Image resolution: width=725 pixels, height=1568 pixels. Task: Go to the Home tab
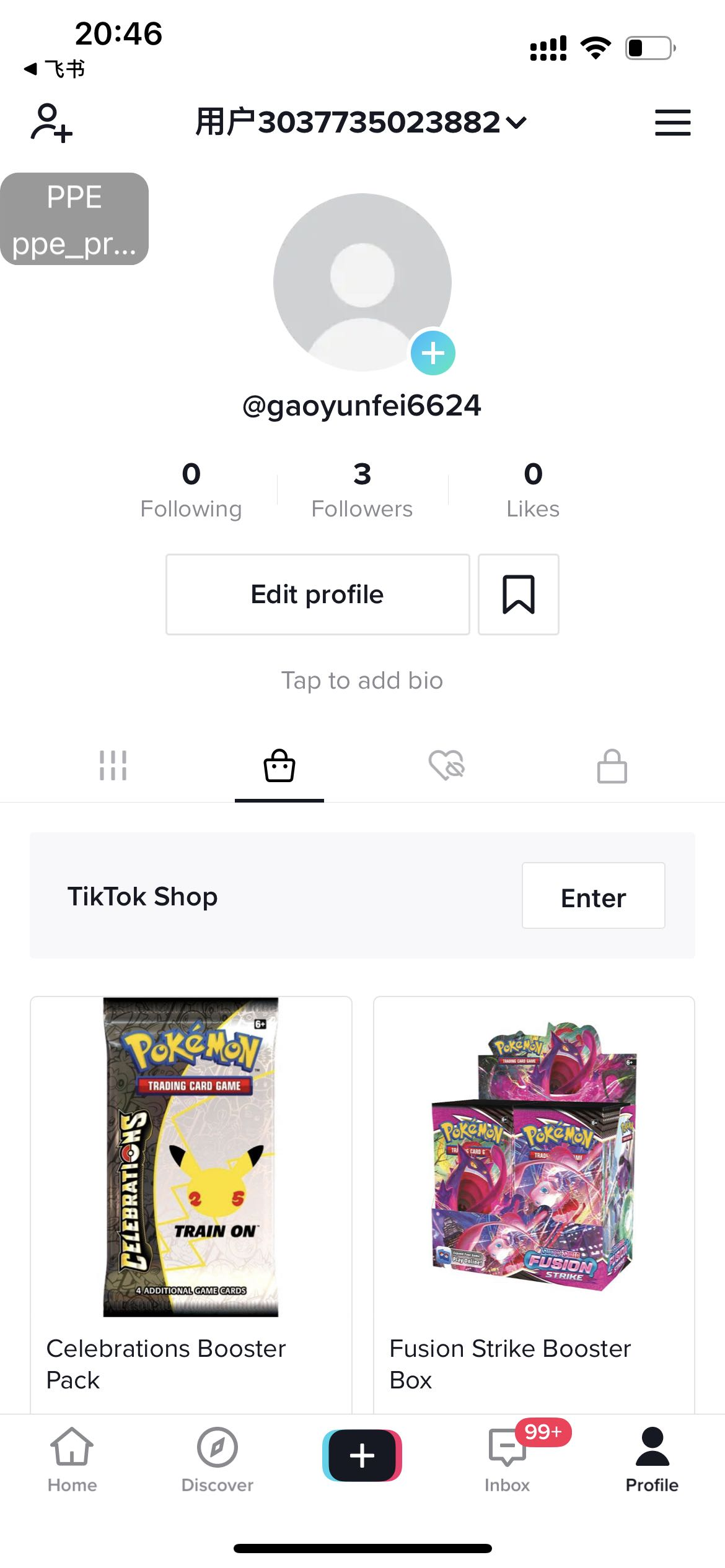click(x=72, y=1459)
